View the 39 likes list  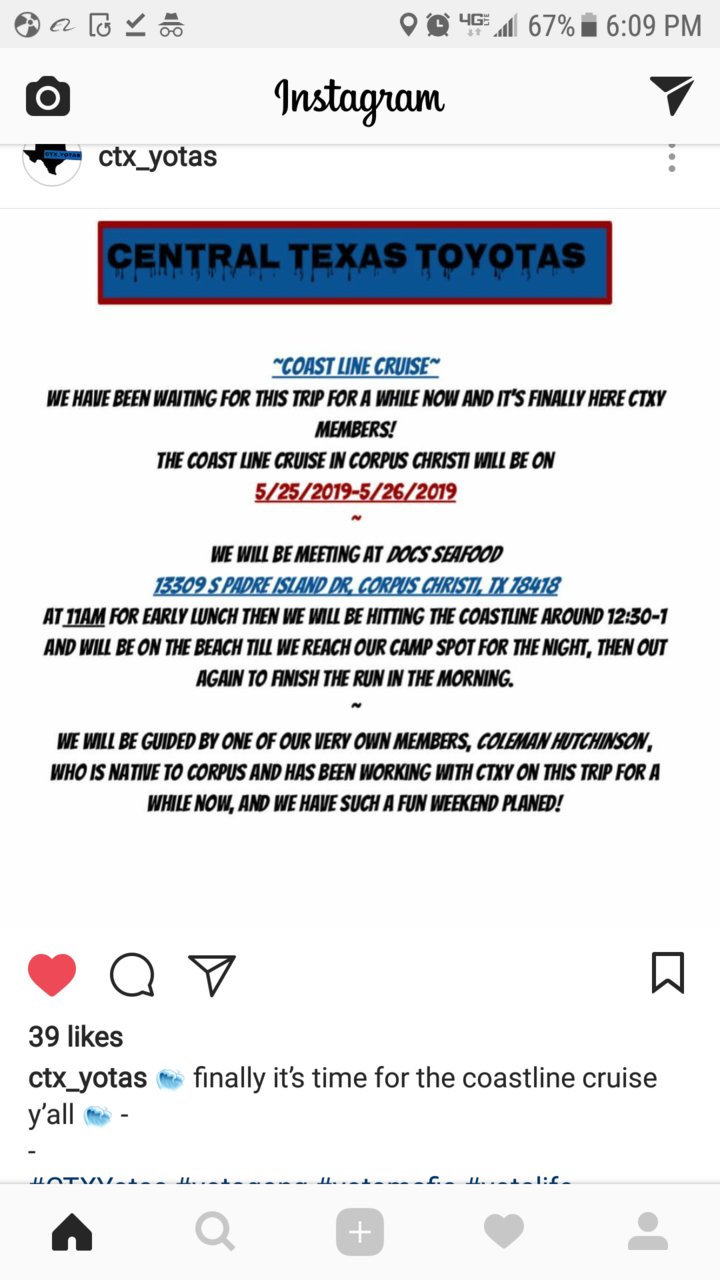point(75,1036)
